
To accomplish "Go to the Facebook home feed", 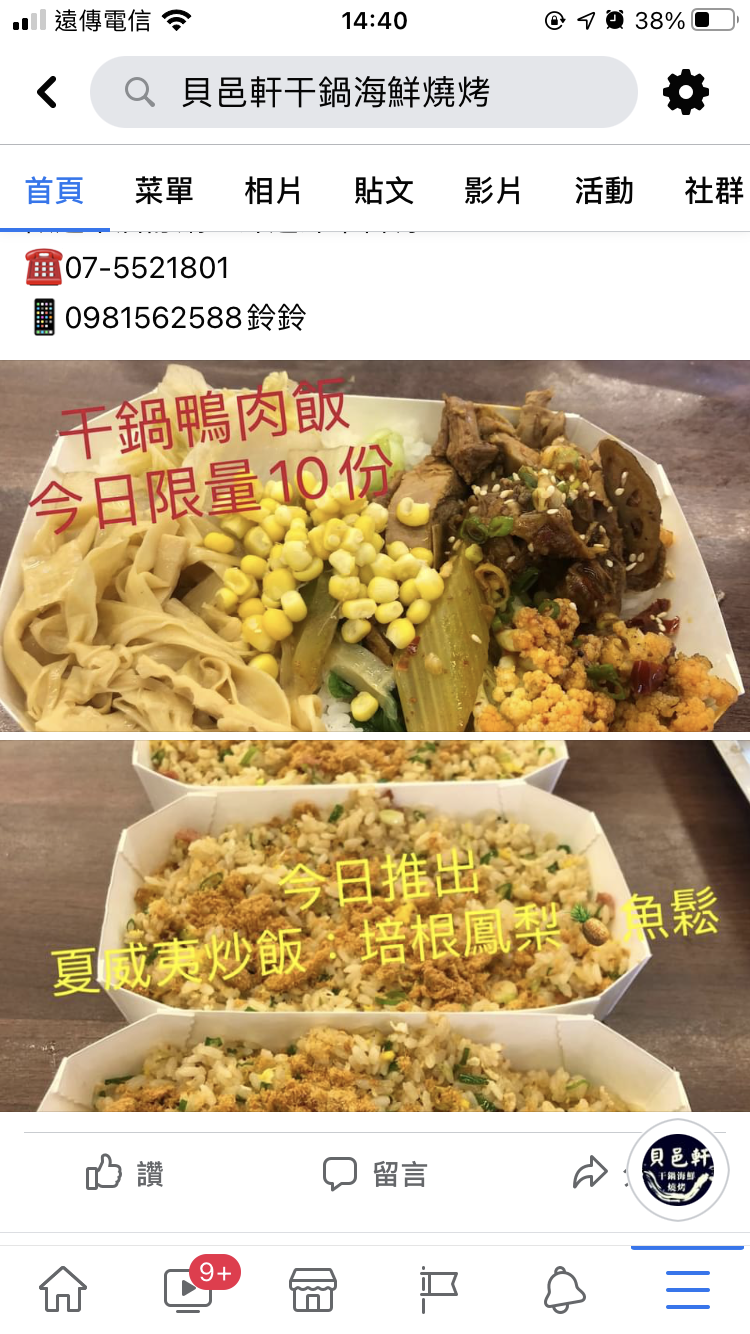I will pos(62,1289).
